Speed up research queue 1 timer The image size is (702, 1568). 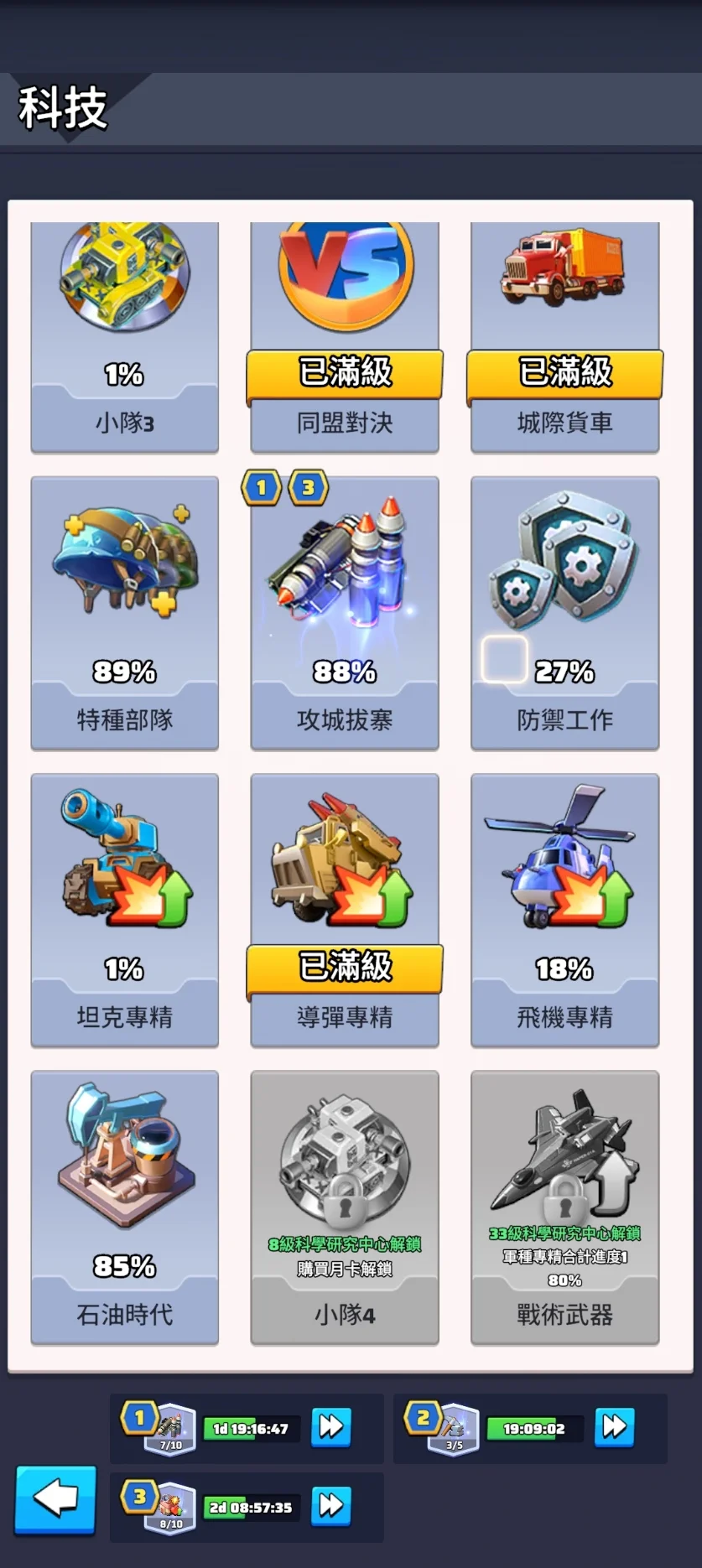point(330,1426)
